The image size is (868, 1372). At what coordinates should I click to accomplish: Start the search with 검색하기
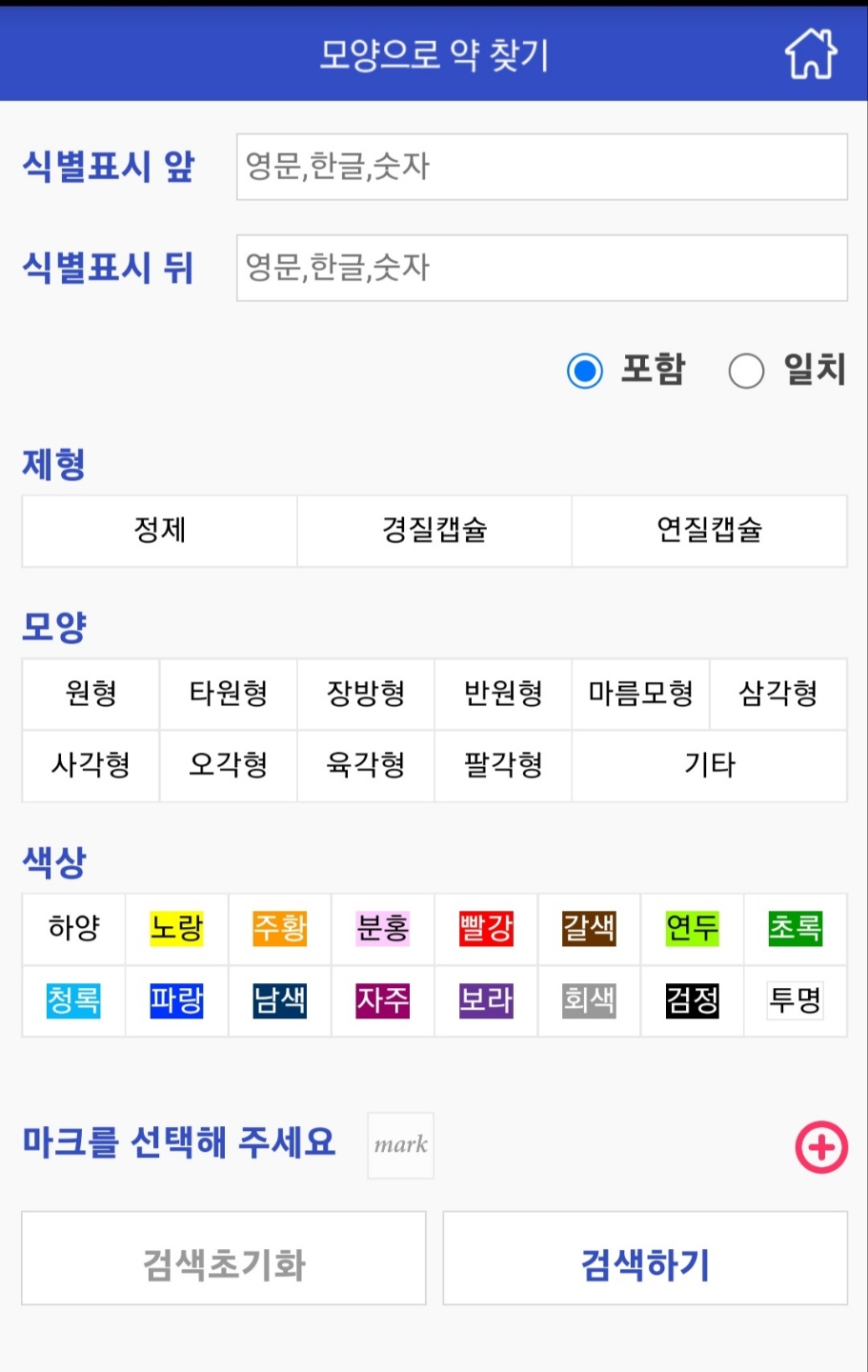point(645,1259)
